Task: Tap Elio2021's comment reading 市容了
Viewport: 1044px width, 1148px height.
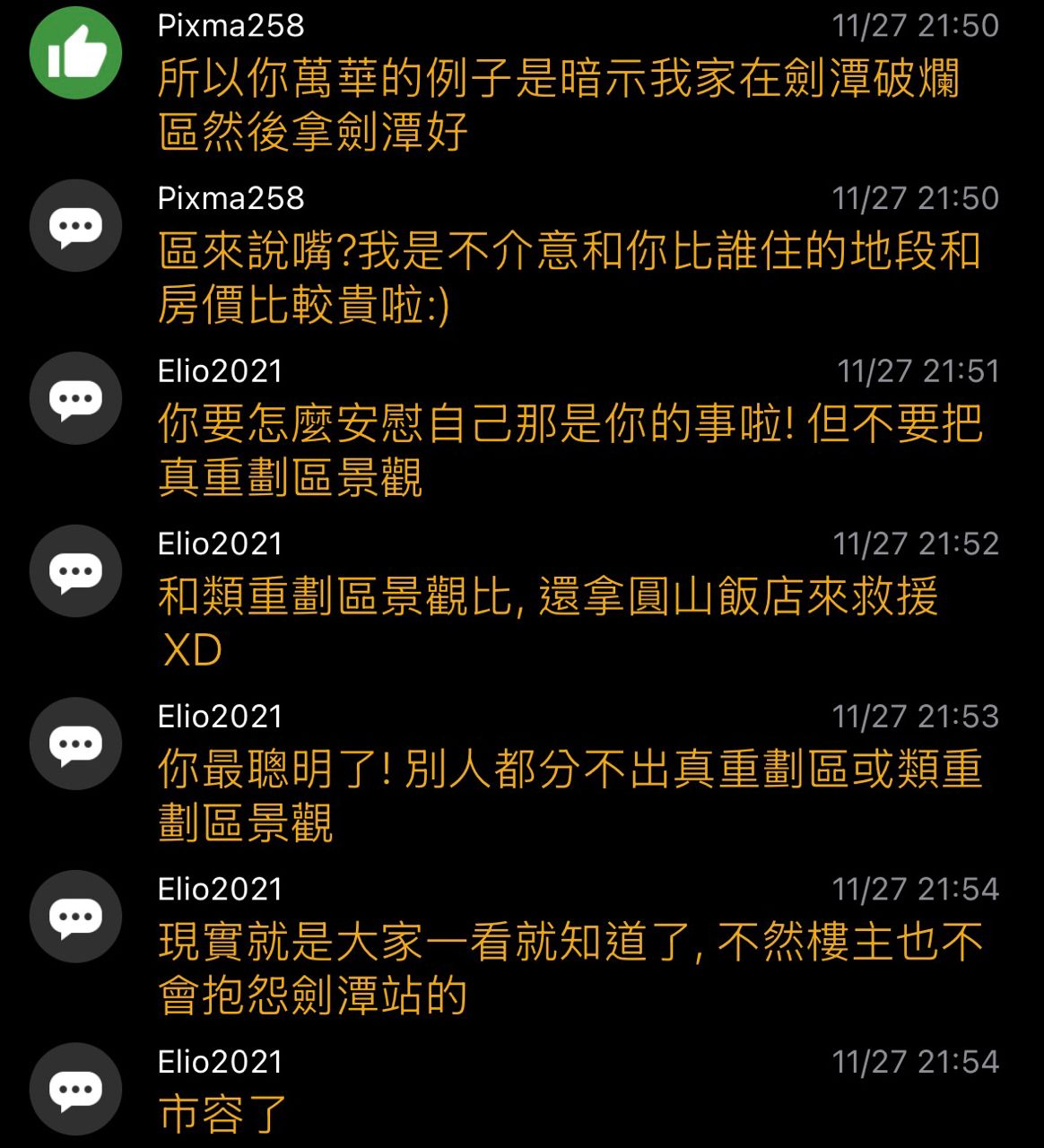Action: (x=224, y=1113)
